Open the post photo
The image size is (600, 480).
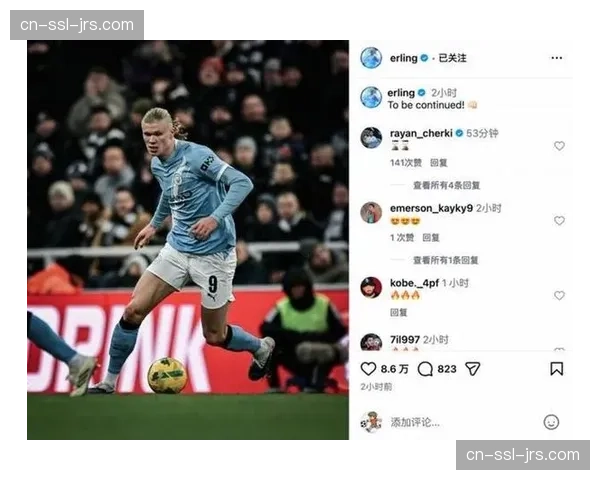[x=186, y=240]
